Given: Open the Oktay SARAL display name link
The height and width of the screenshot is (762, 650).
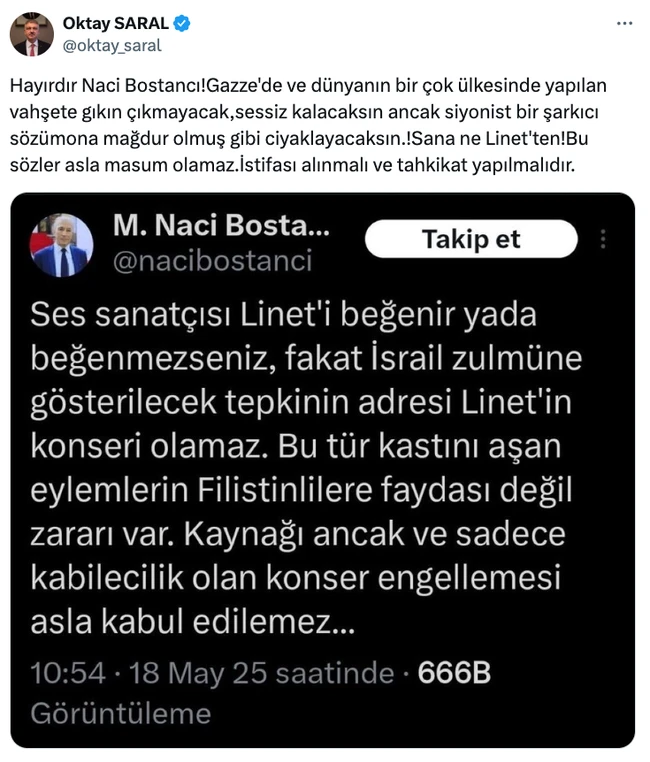Looking at the screenshot, I should (x=116, y=23).
